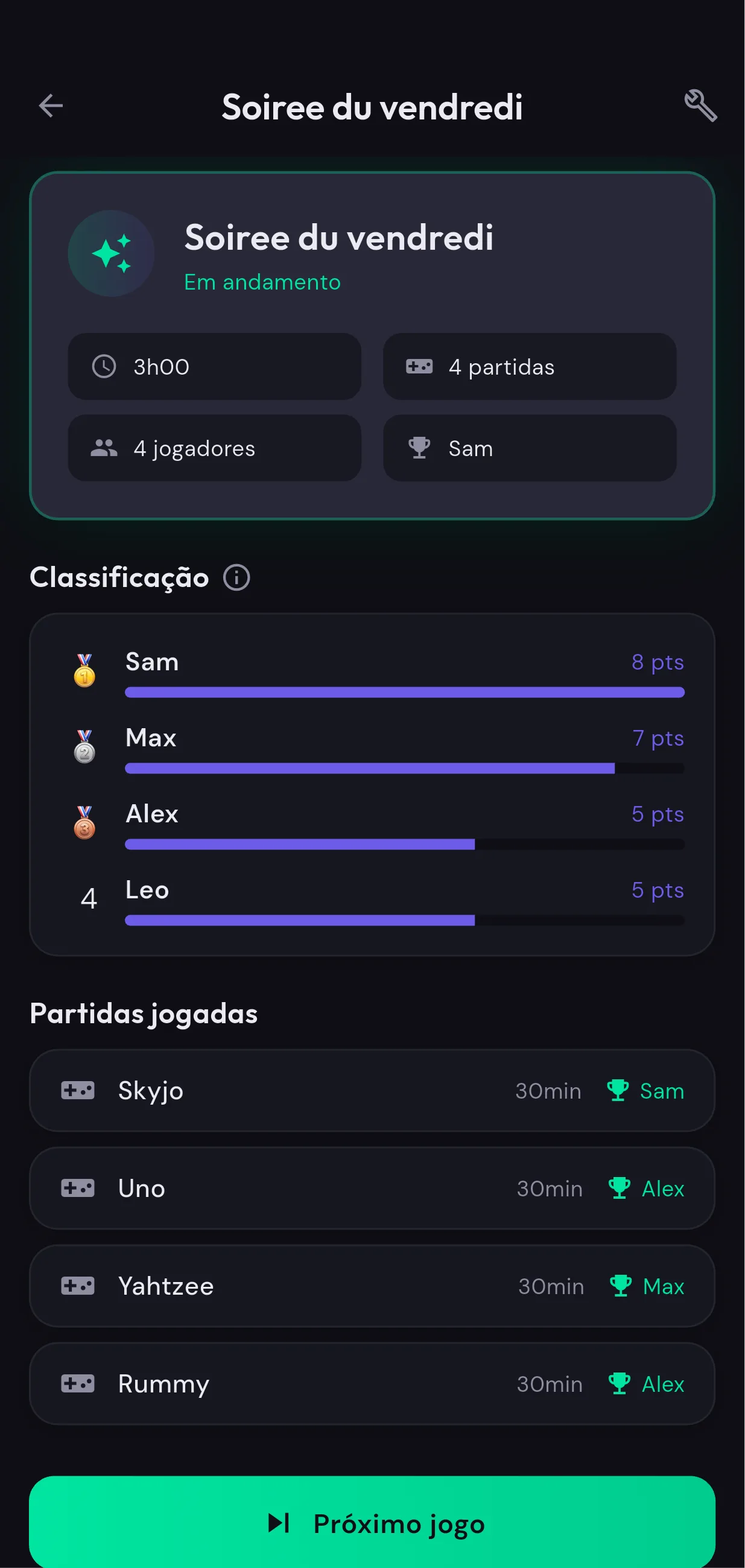Open session settings via the wrench icon
The height and width of the screenshot is (1568, 745).
pos(700,106)
